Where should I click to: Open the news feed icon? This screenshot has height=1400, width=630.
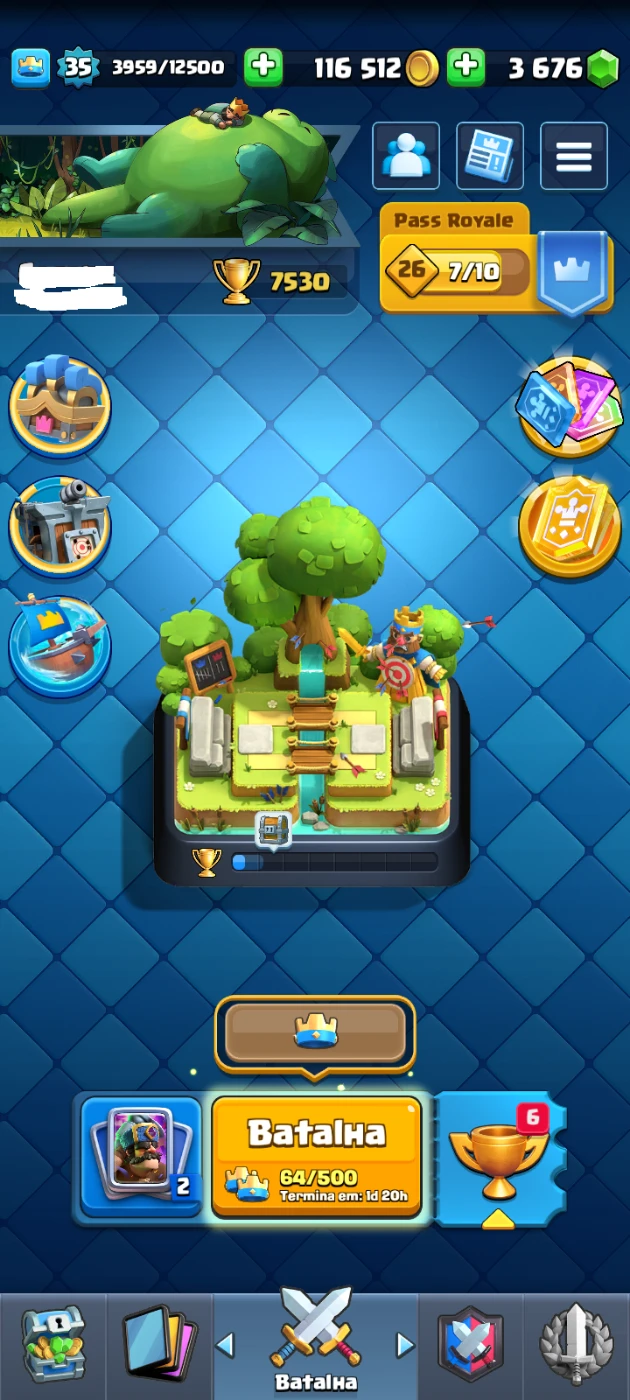click(x=490, y=156)
